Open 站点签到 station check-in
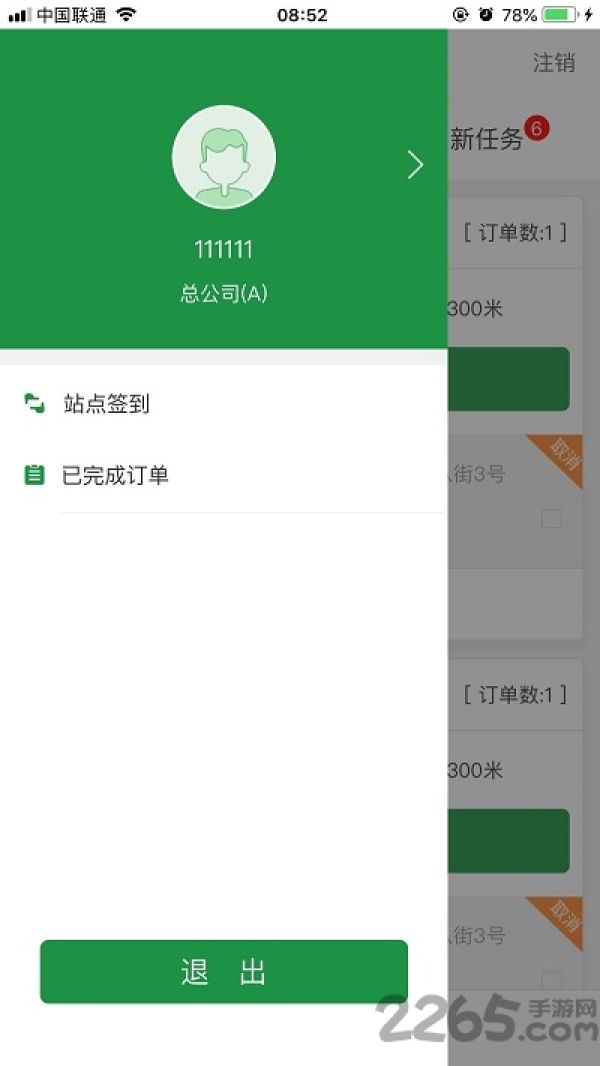This screenshot has width=600, height=1066. 224,404
